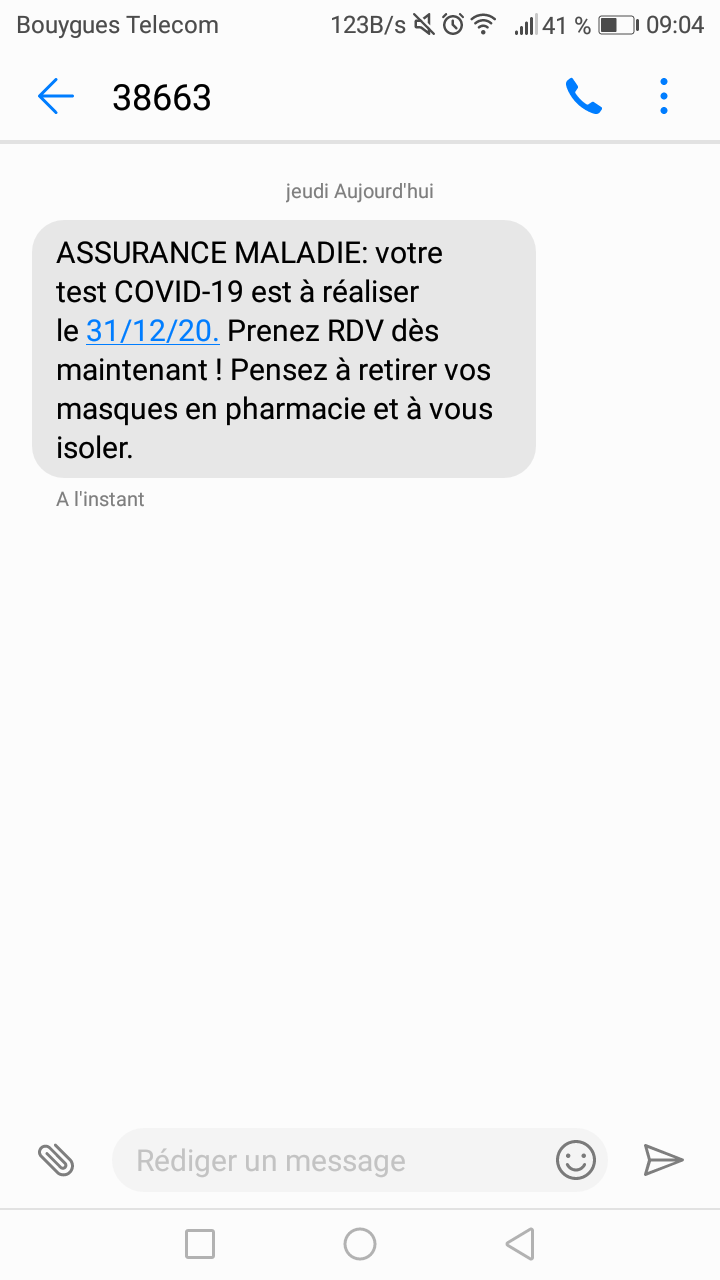Go back to the conversations list
Image resolution: width=720 pixels, height=1280 pixels.
click(56, 97)
